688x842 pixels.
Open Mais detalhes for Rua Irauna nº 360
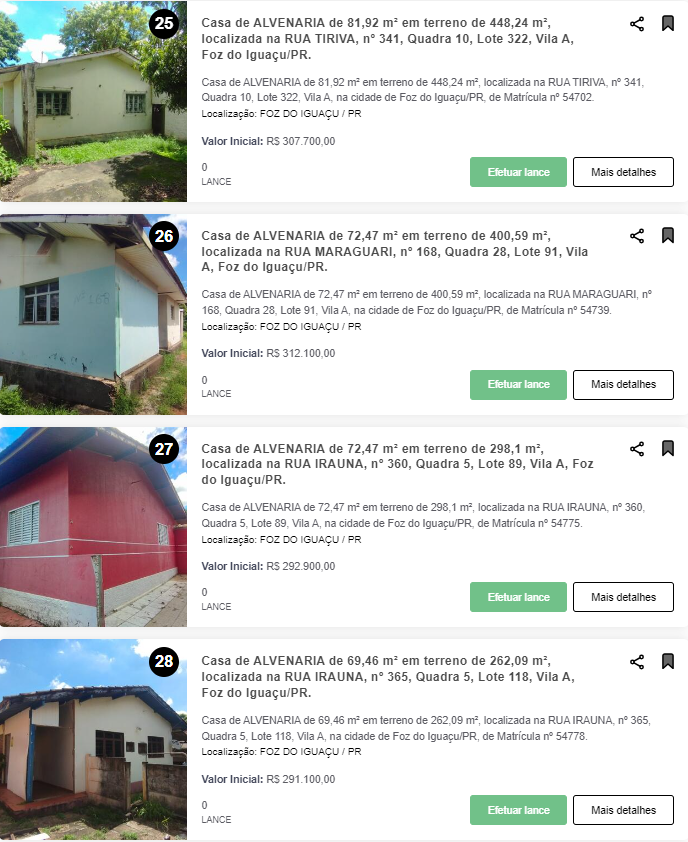623,597
